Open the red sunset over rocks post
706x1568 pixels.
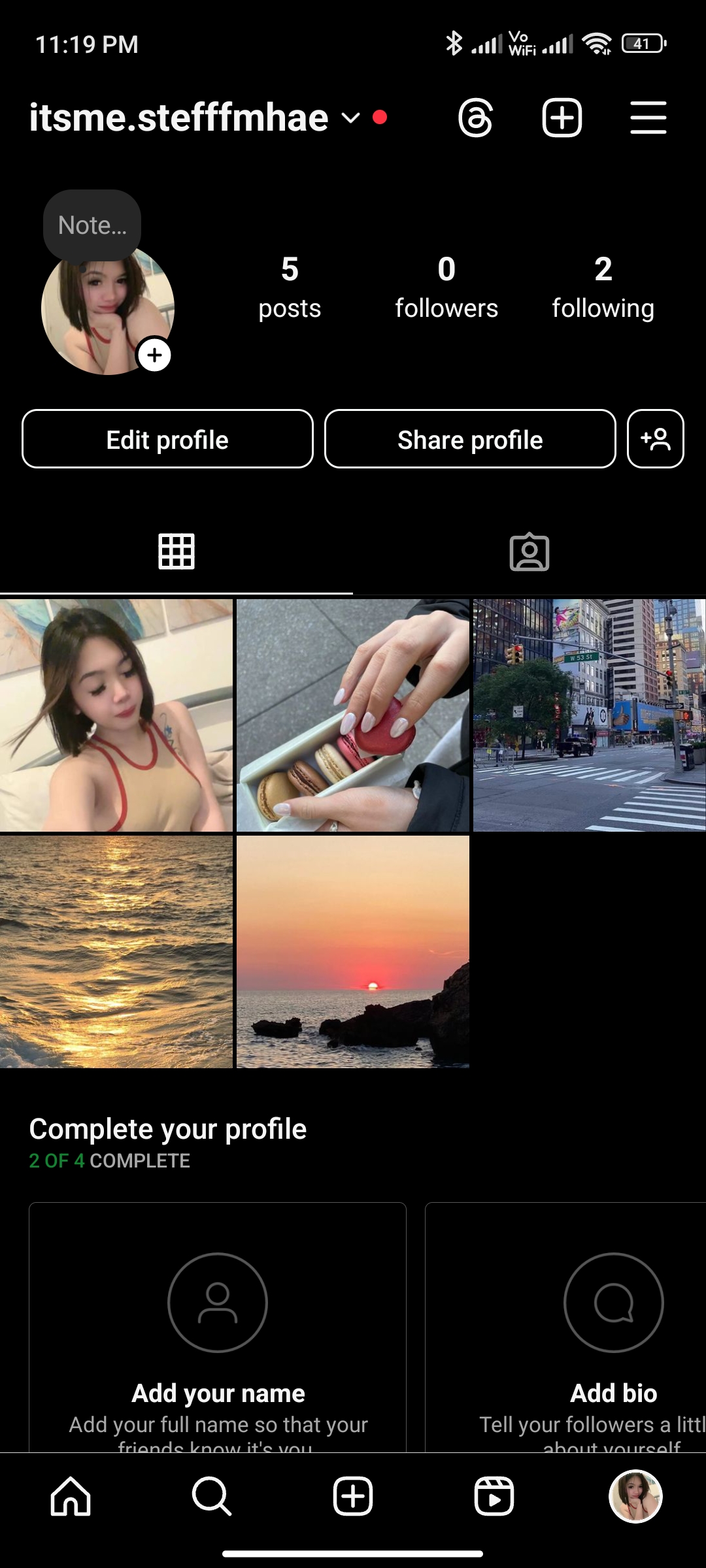click(353, 952)
